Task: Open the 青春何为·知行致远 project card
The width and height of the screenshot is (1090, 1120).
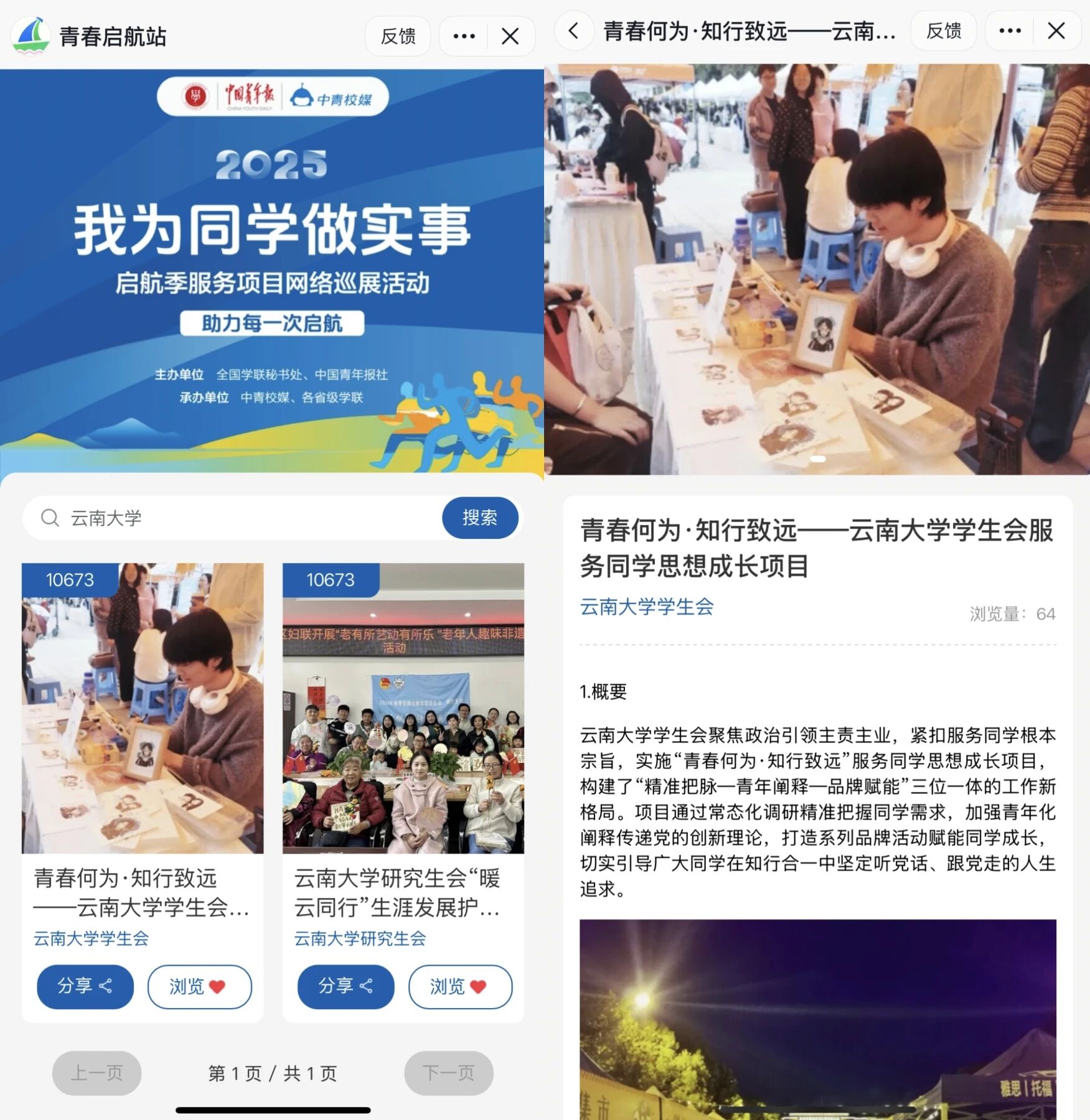Action: click(x=142, y=709)
